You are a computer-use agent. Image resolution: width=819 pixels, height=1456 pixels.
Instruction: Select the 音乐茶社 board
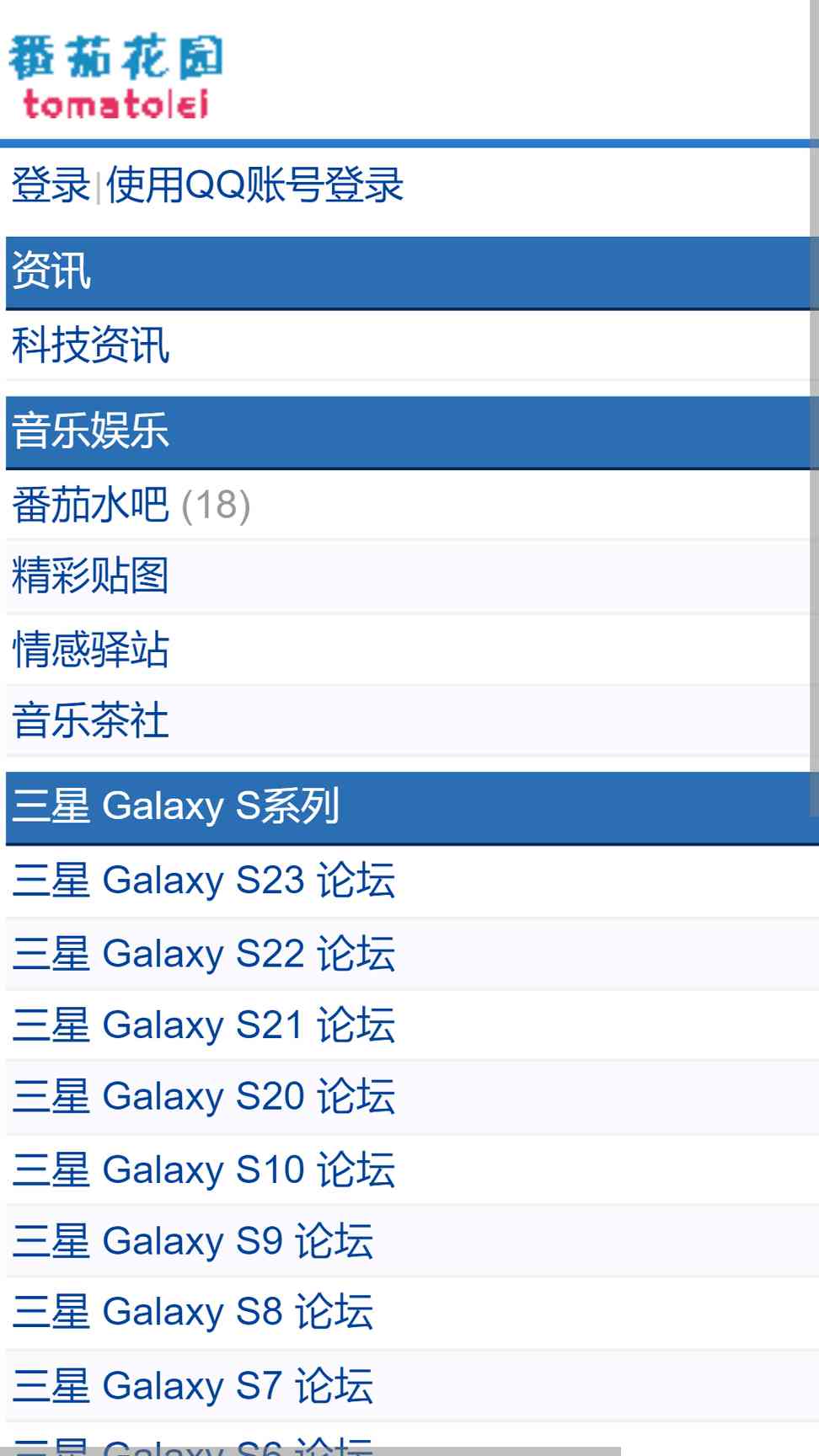(91, 721)
